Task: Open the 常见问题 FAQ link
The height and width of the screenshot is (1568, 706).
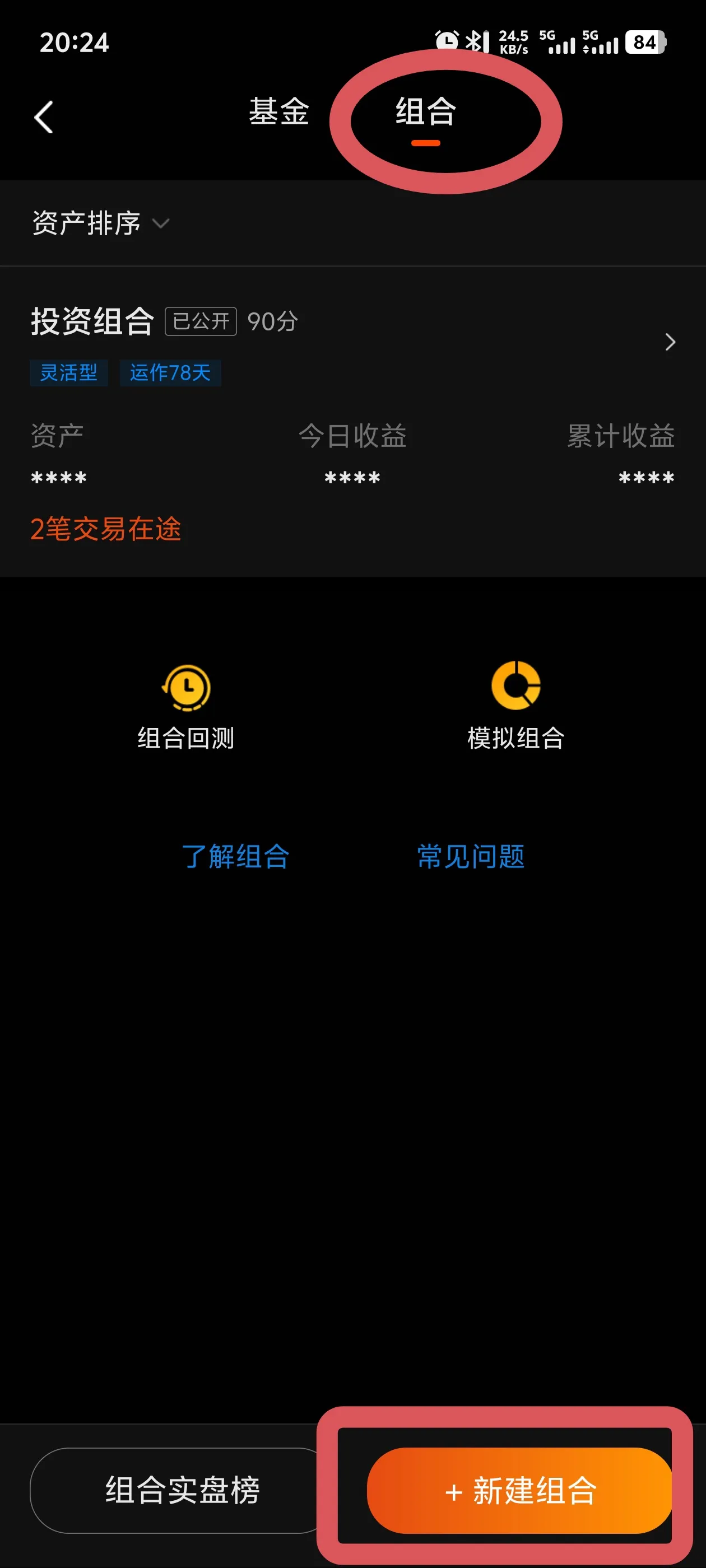Action: pos(471,856)
